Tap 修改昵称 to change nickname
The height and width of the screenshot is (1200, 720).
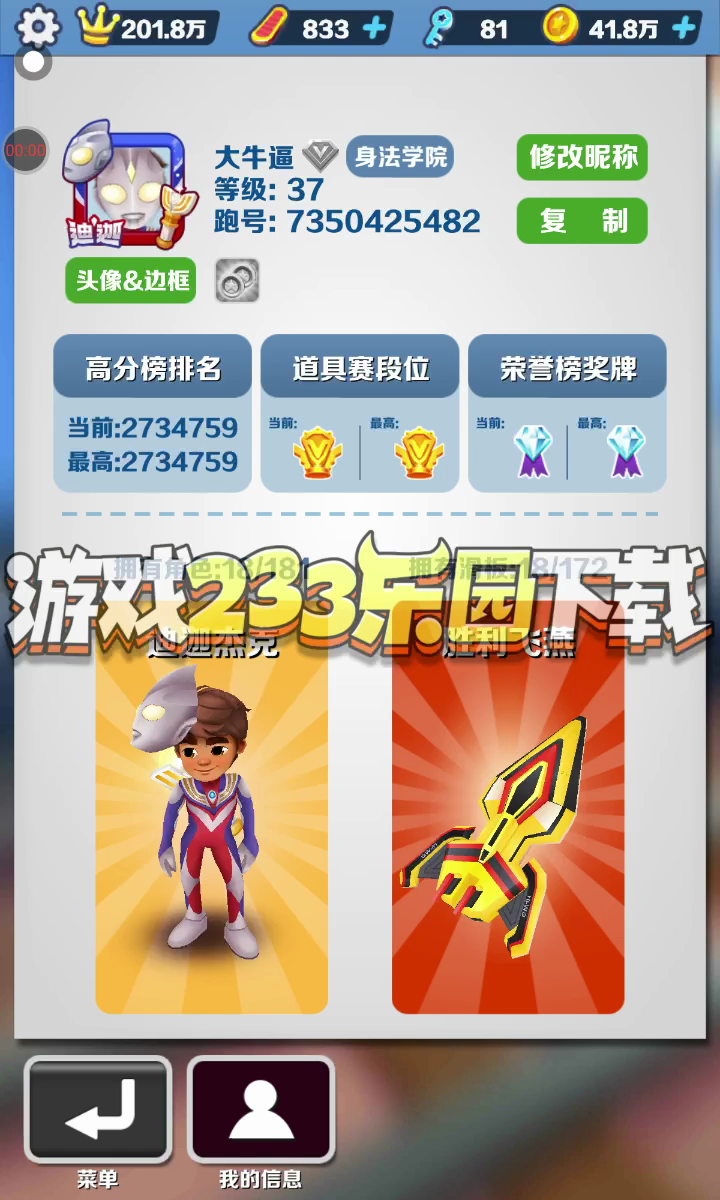(581, 158)
